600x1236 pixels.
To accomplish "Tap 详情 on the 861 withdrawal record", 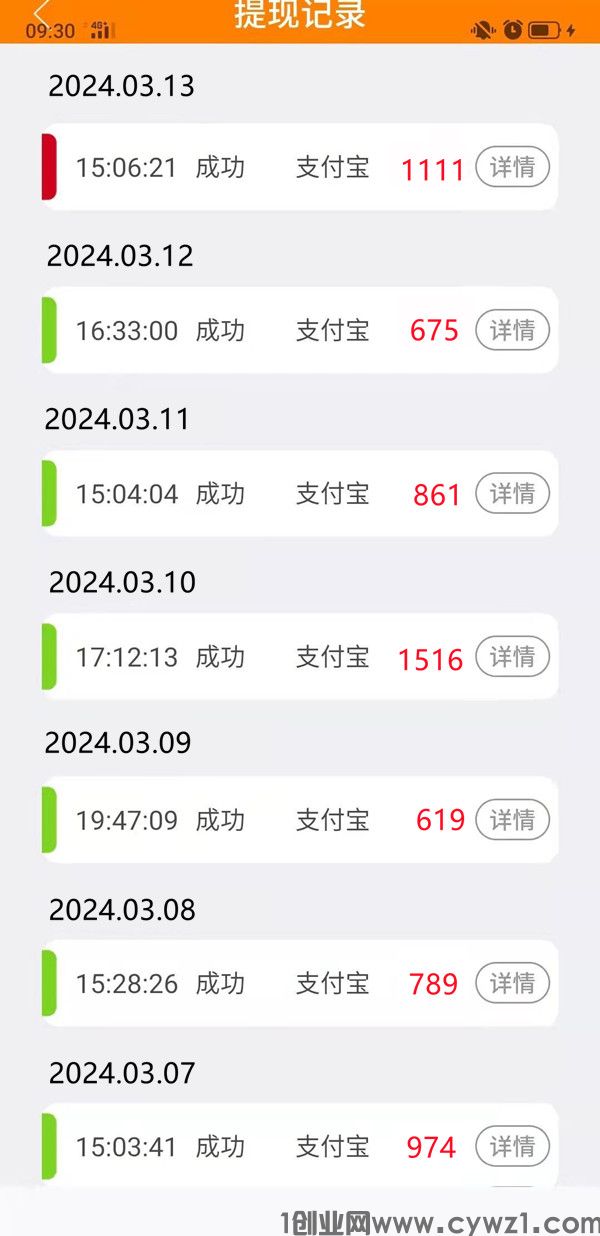I will [x=512, y=493].
